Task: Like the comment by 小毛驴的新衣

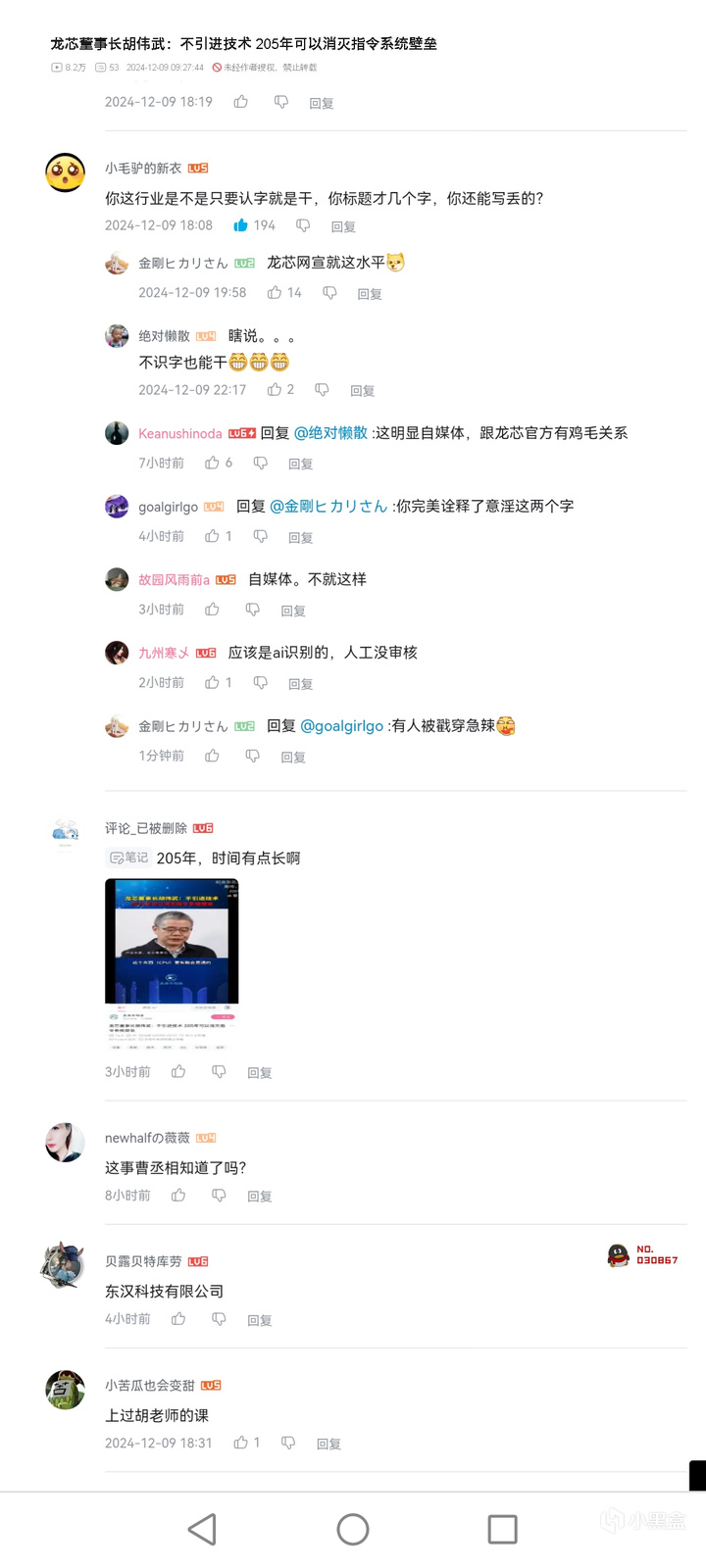Action: 241,225
